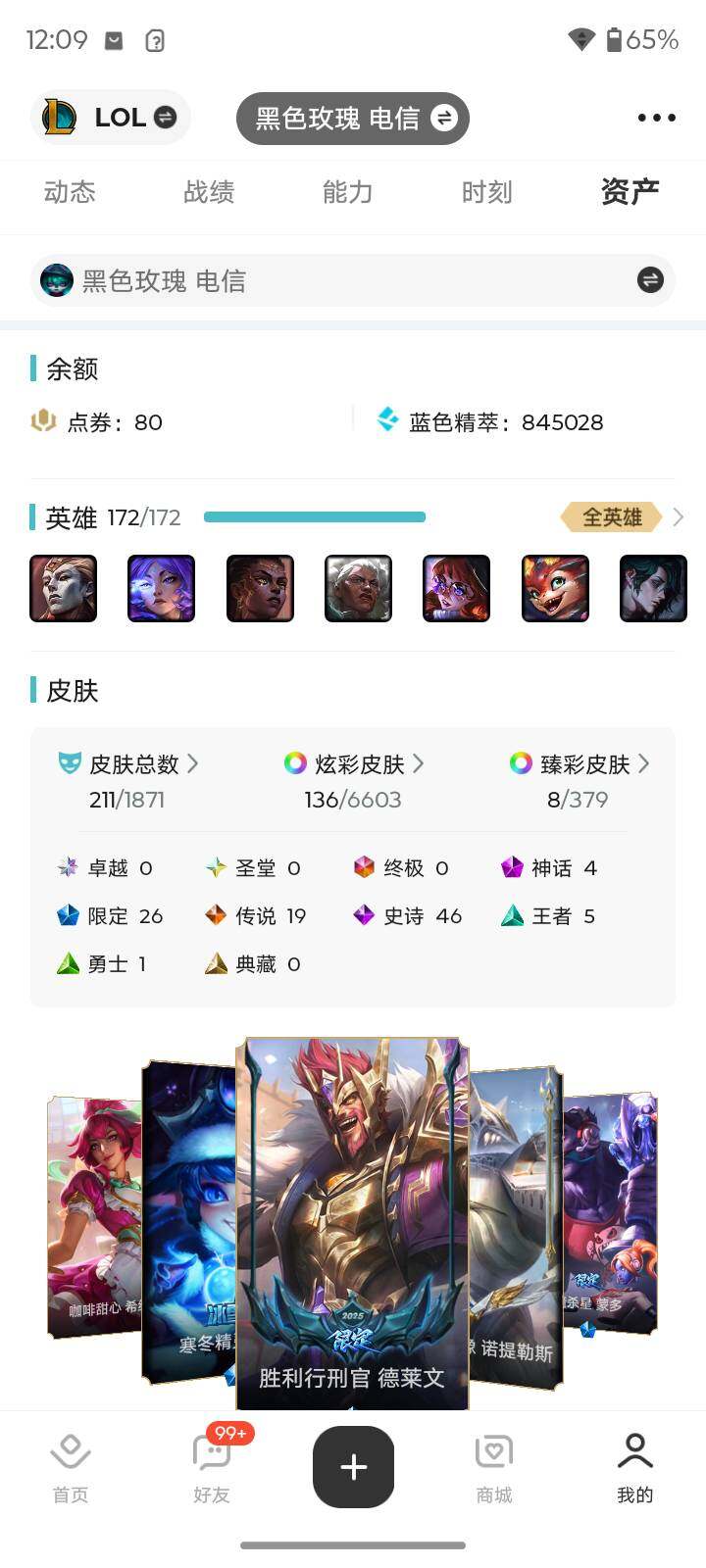Switch to the 战绩 tab
This screenshot has height=1568, width=706.
[209, 192]
